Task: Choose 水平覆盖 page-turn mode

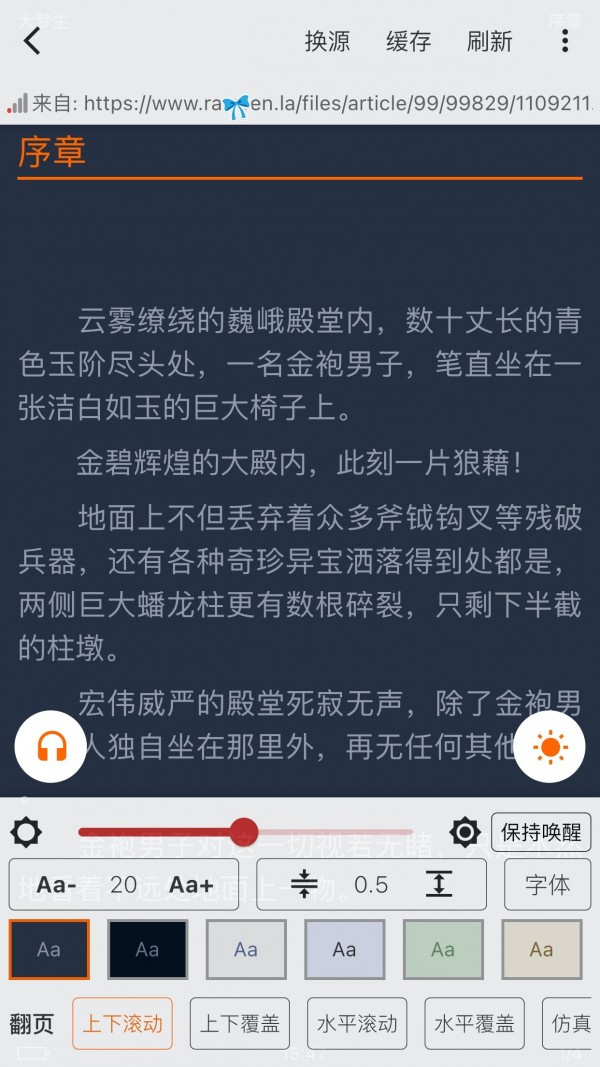Action: pyautogui.click(x=474, y=1023)
